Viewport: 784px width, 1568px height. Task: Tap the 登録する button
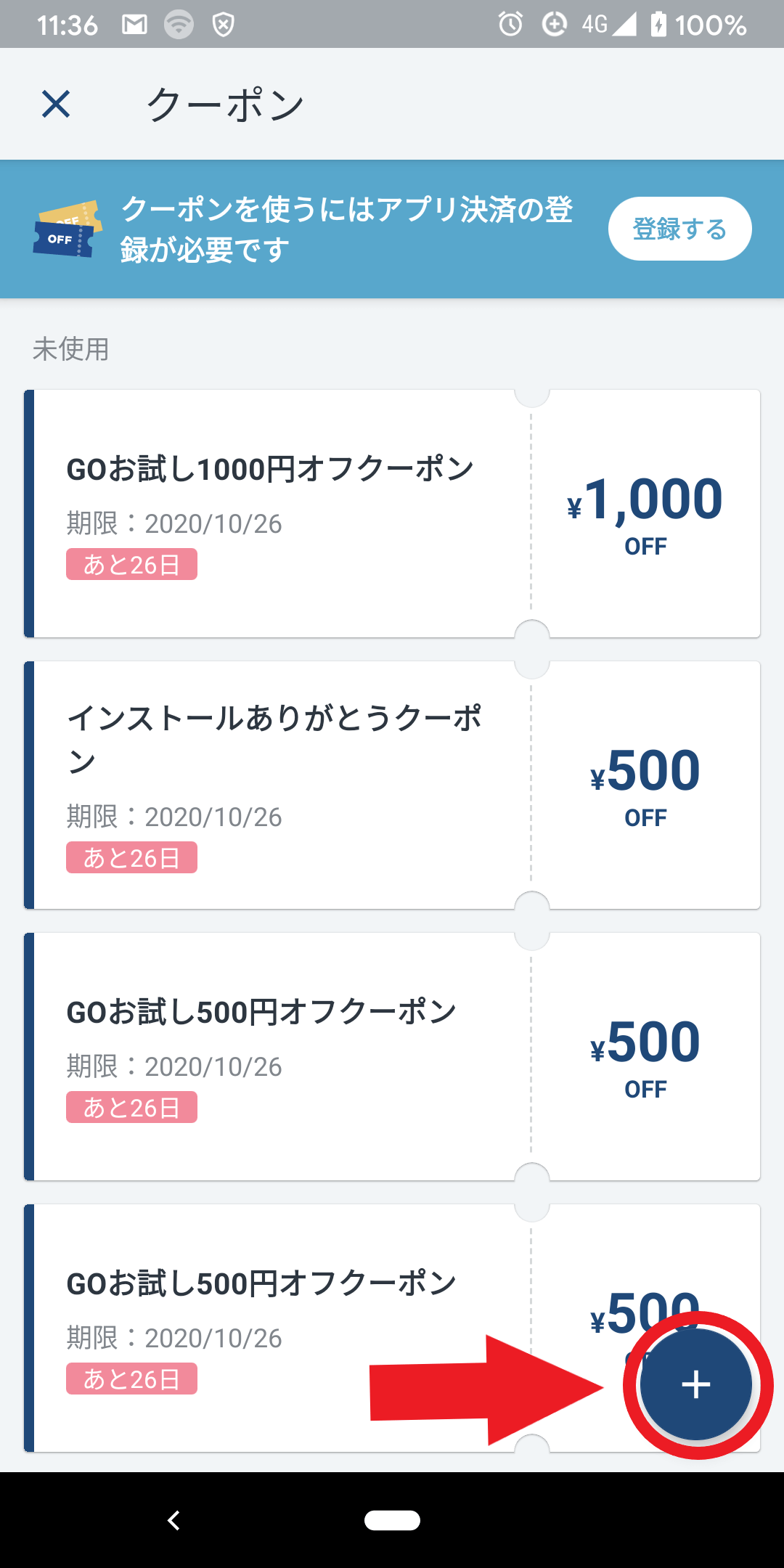679,229
